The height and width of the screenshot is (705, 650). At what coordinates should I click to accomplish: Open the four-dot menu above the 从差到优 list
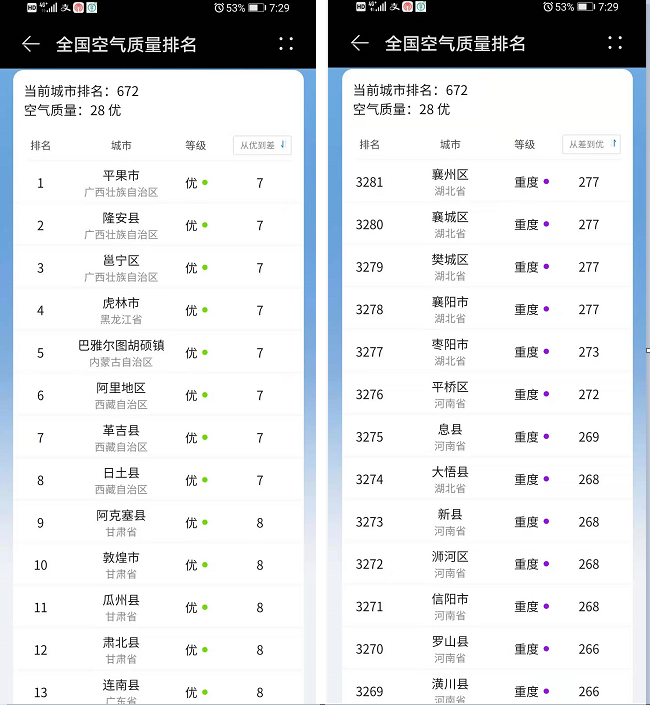coord(615,43)
